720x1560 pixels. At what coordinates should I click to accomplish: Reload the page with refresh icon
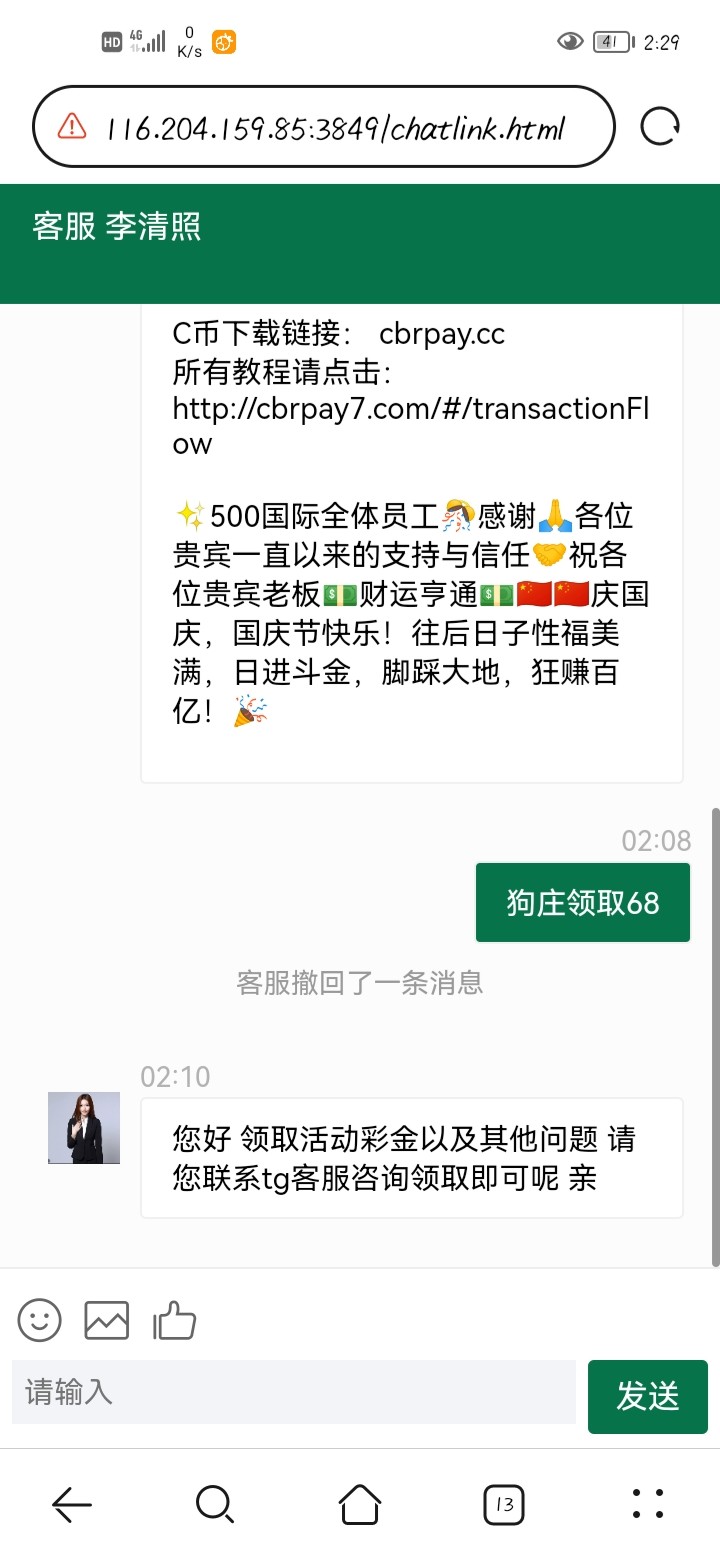tap(662, 126)
